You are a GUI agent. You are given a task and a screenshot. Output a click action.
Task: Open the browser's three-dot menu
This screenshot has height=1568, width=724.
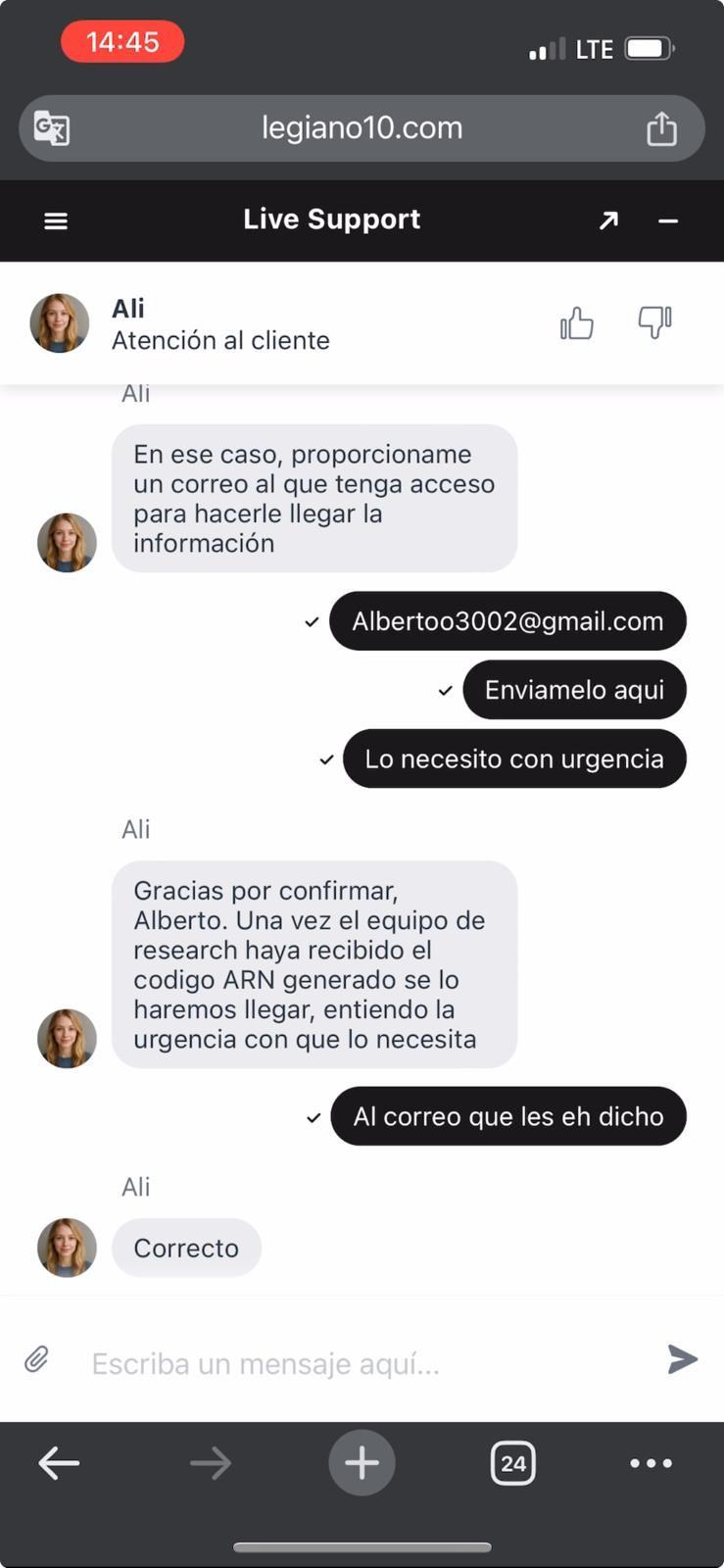(651, 1463)
